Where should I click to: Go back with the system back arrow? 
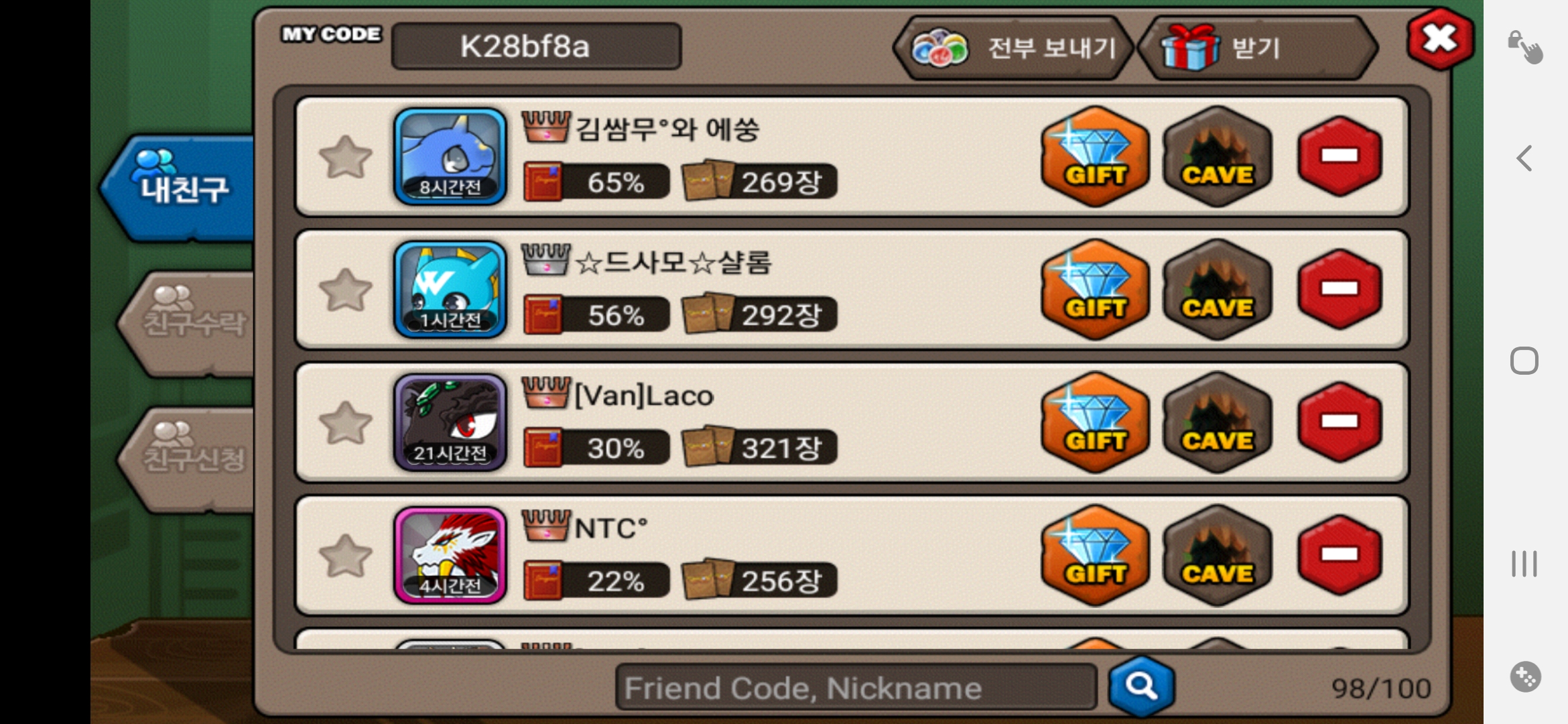(x=1524, y=159)
